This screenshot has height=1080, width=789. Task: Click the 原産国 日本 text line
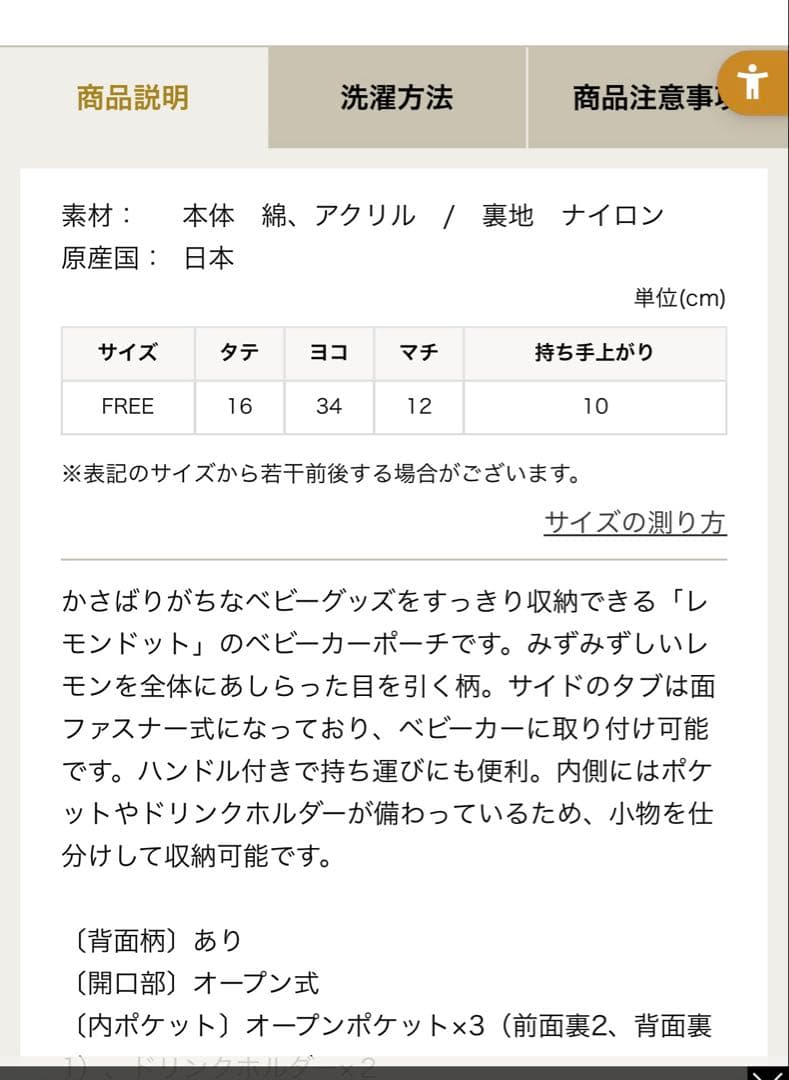[145, 257]
